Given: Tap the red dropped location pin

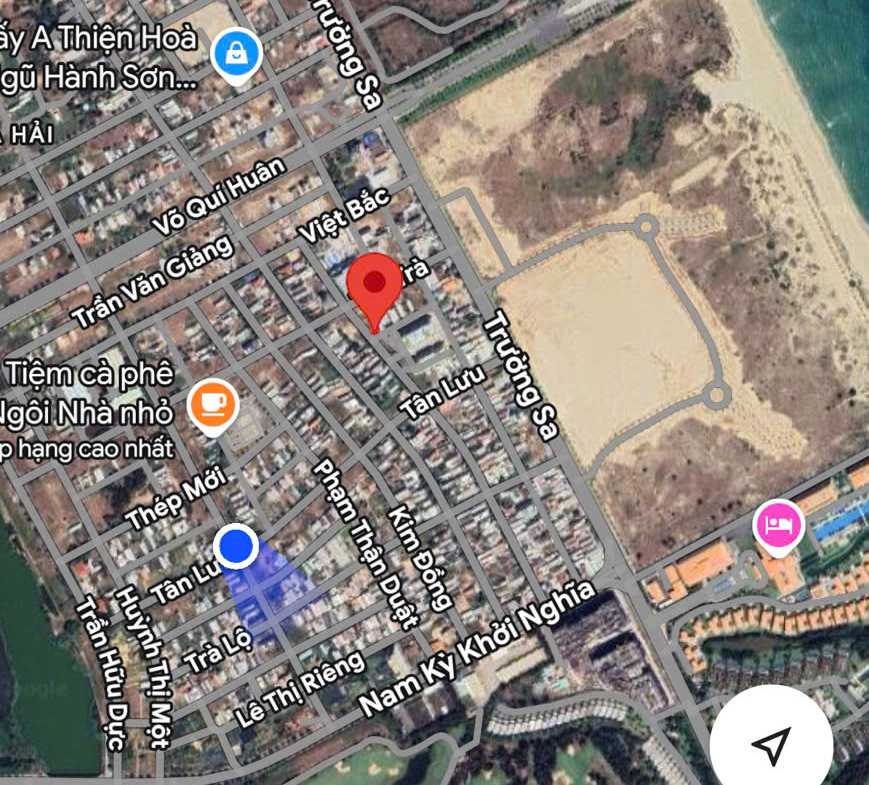Looking at the screenshot, I should pos(374,286).
